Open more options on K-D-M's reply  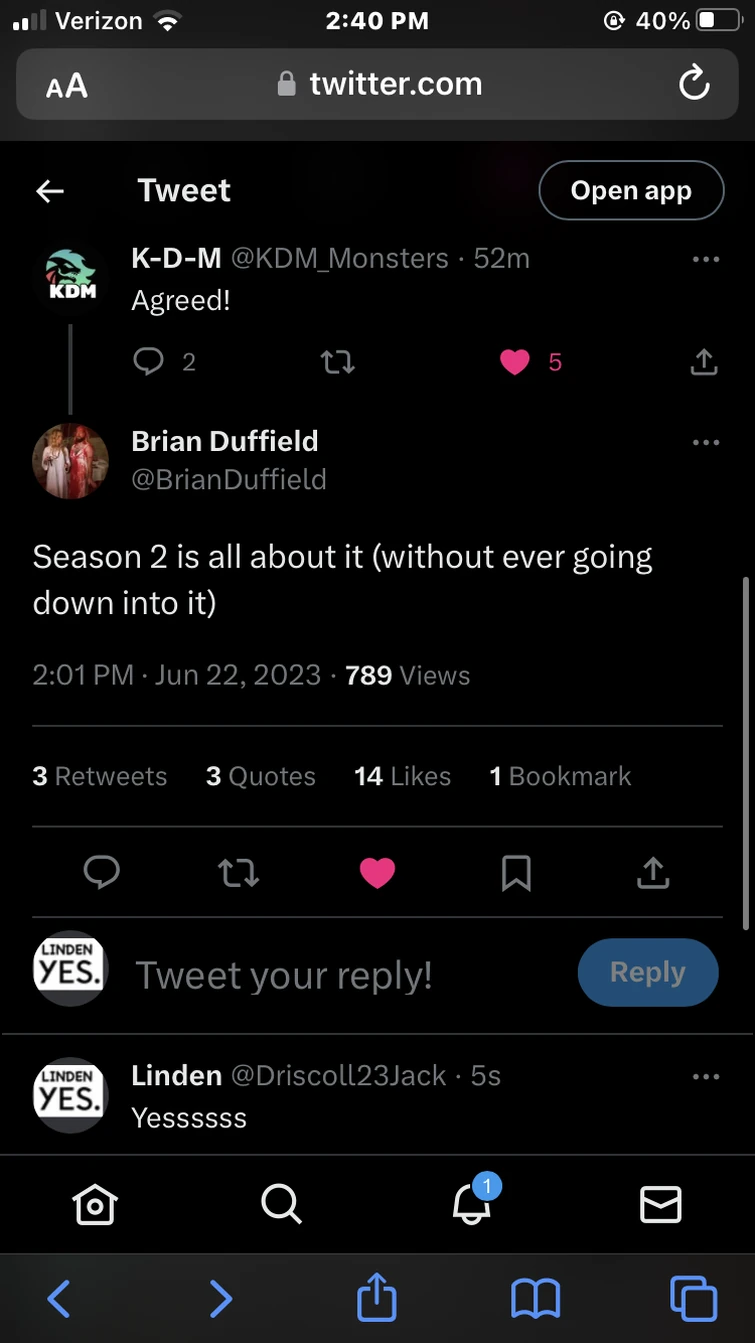click(x=706, y=259)
